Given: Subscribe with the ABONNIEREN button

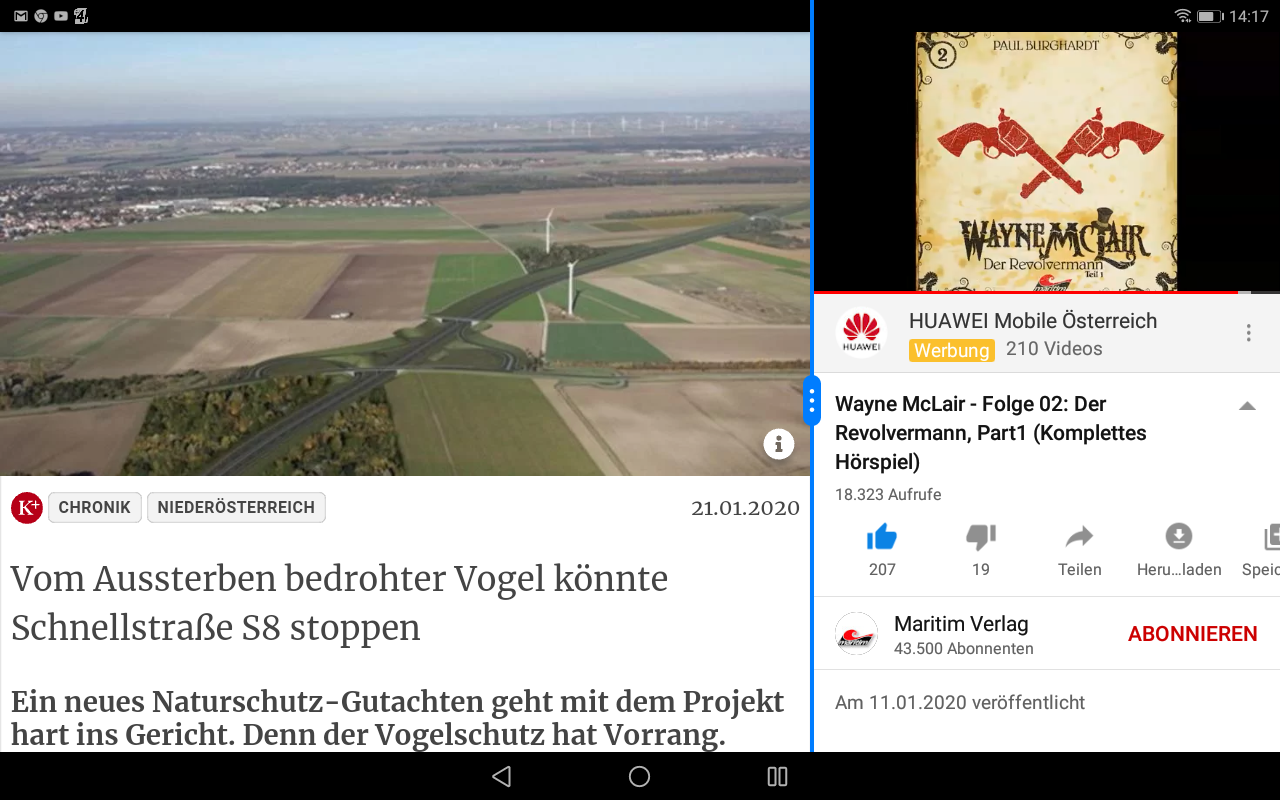Looking at the screenshot, I should click(x=1192, y=634).
